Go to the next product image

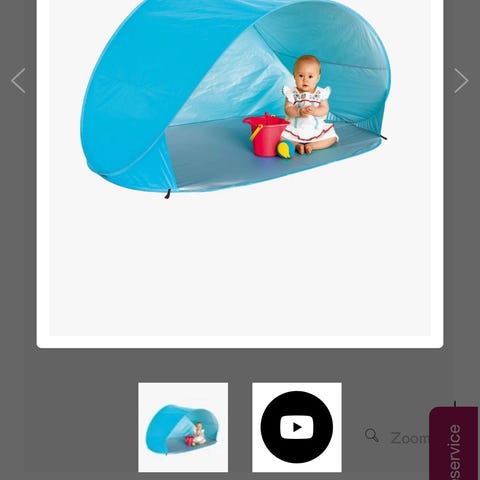tap(461, 81)
